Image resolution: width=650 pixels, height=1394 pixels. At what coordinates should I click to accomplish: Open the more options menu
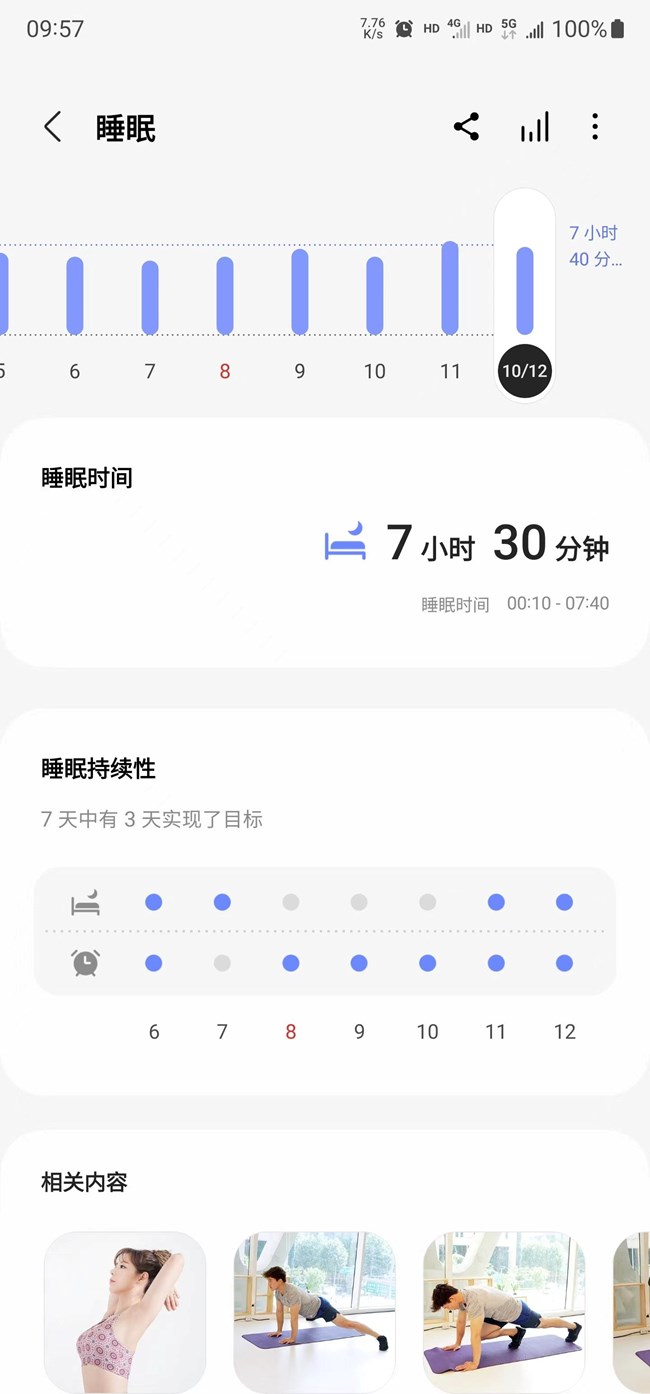click(x=595, y=127)
